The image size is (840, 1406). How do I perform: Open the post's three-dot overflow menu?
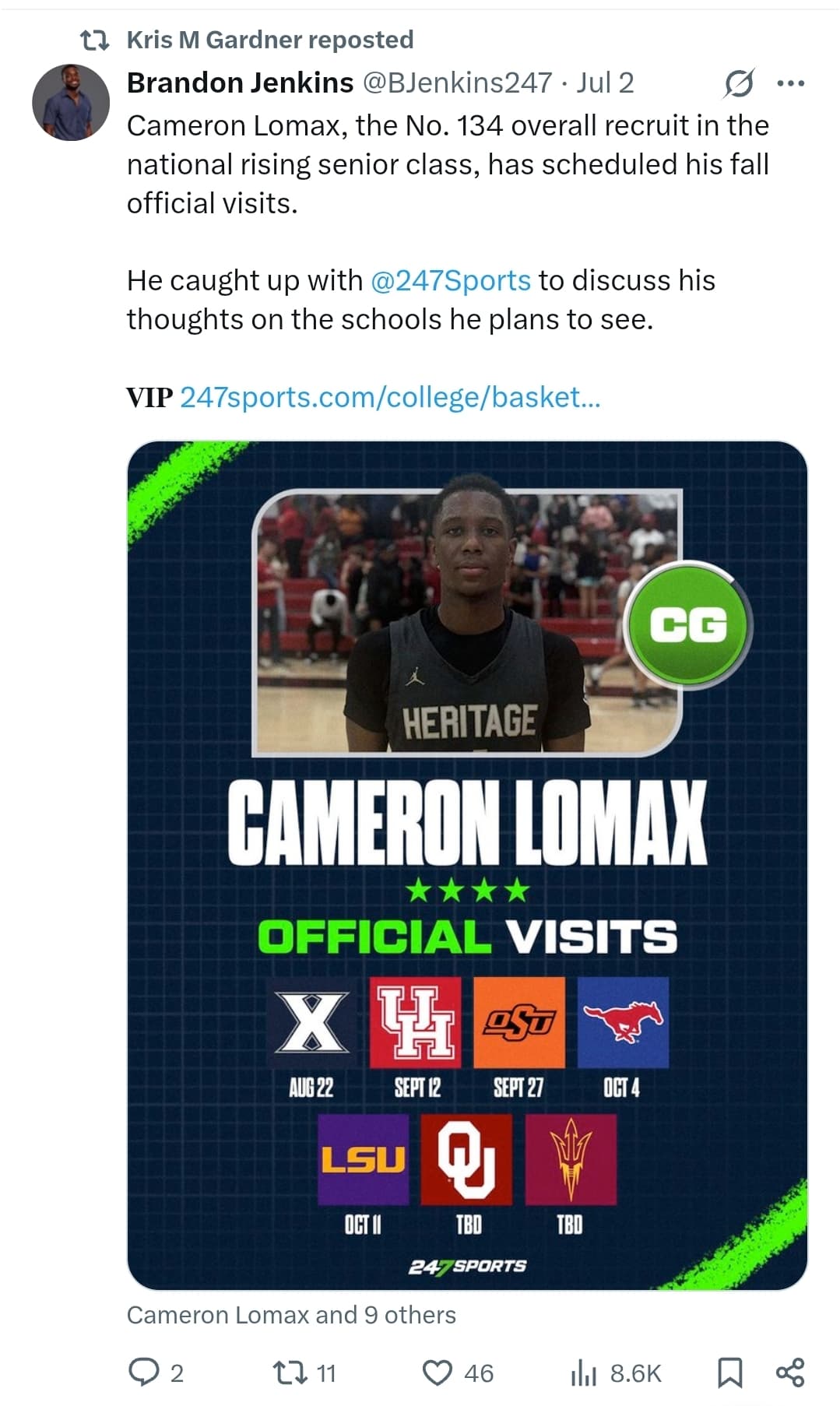click(x=791, y=83)
